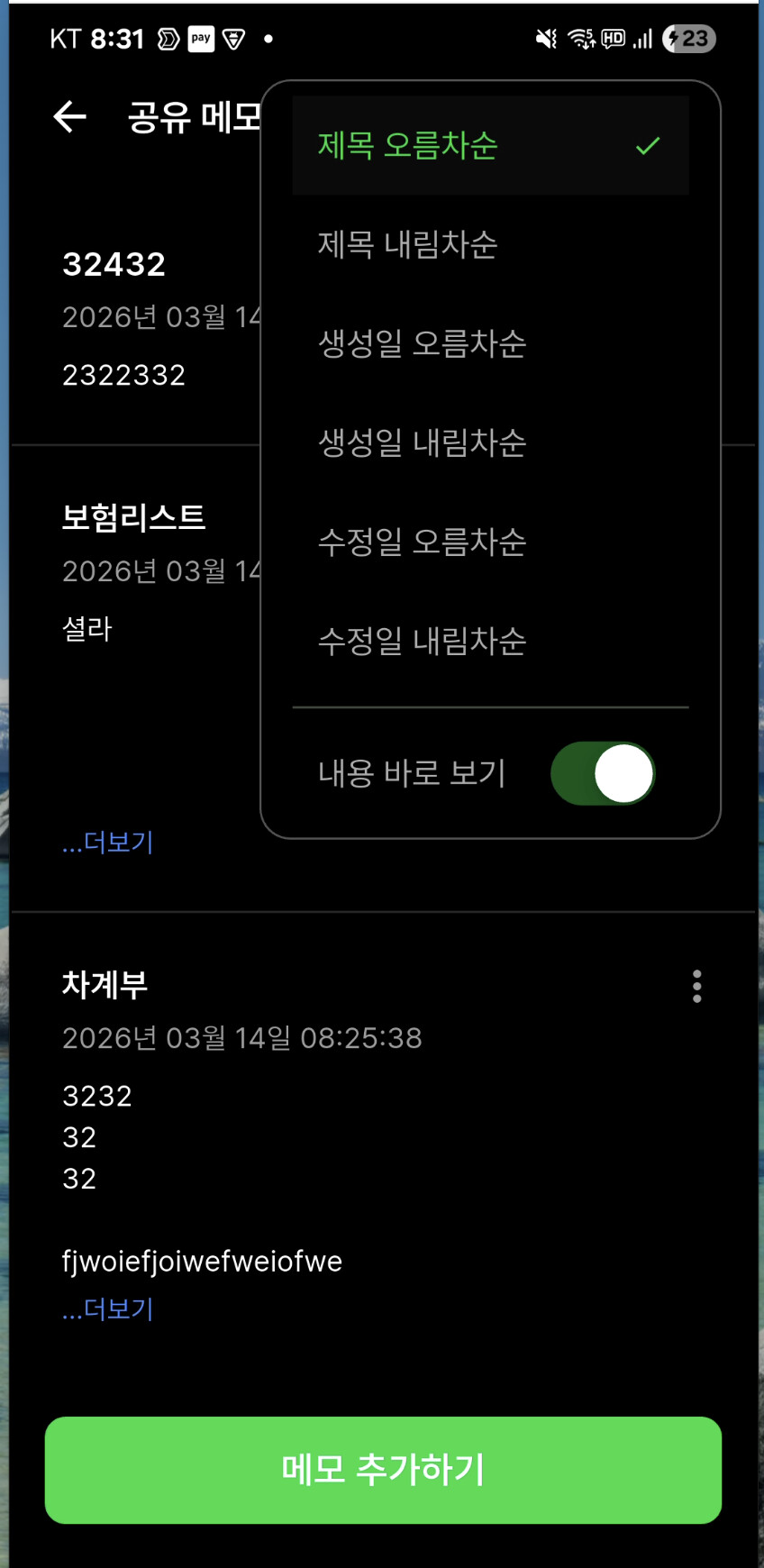Viewport: 764px width, 1568px height.
Task: Open the 차계부 memo
Action: [x=105, y=985]
